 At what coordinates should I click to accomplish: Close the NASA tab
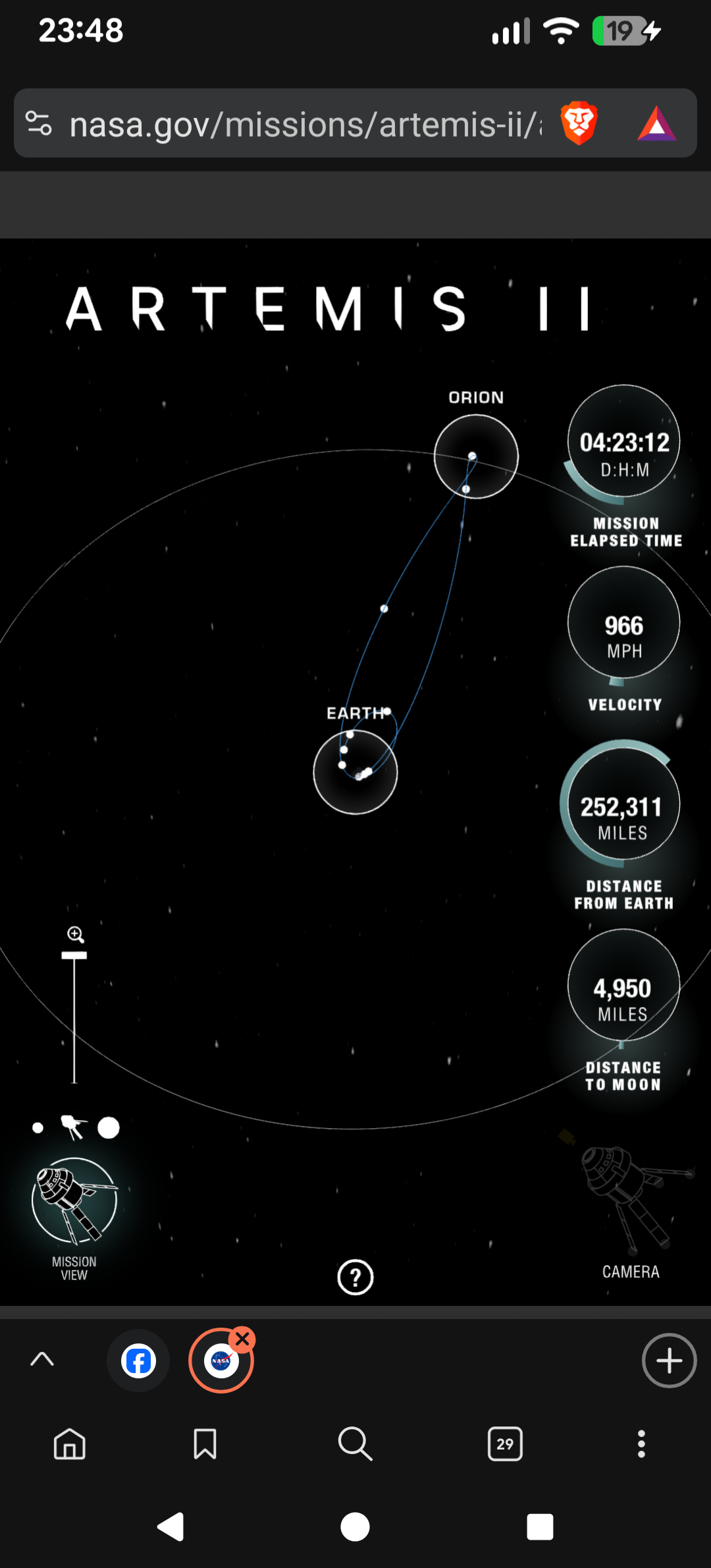pos(243,1339)
